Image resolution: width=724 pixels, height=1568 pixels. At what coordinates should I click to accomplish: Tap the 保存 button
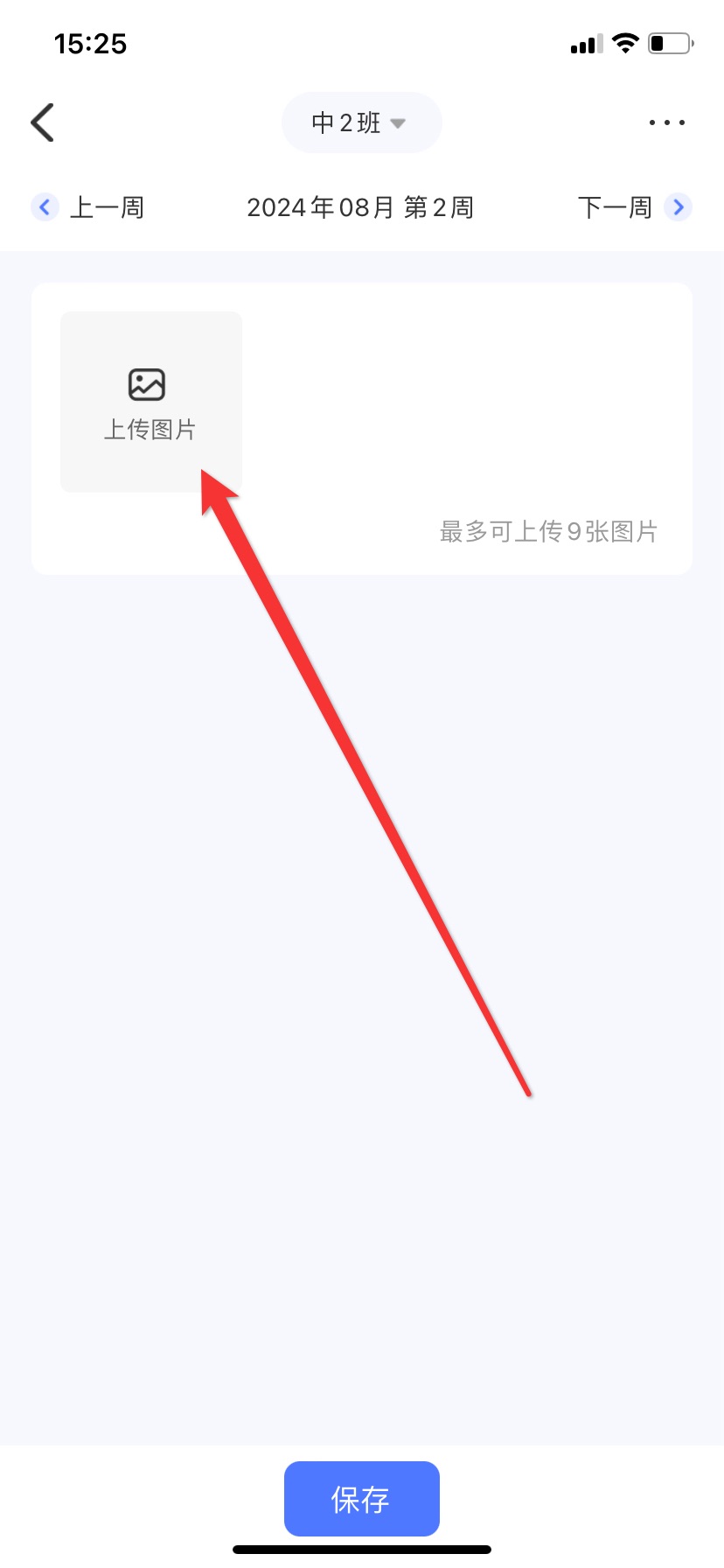[x=361, y=1498]
